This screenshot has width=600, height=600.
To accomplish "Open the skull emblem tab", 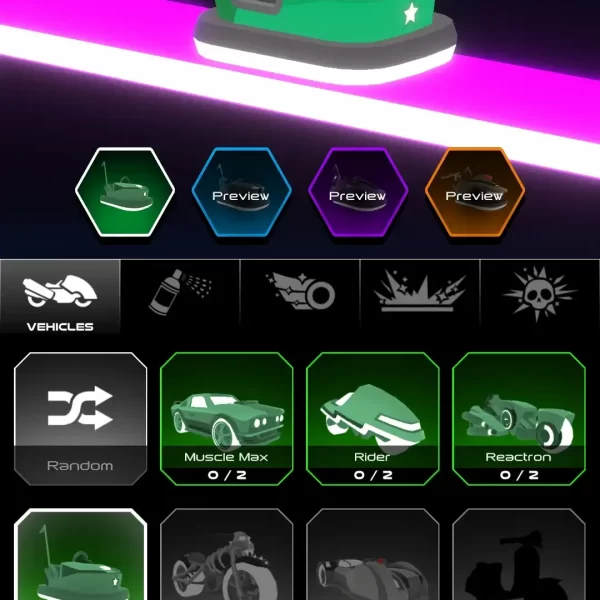I will pos(540,295).
